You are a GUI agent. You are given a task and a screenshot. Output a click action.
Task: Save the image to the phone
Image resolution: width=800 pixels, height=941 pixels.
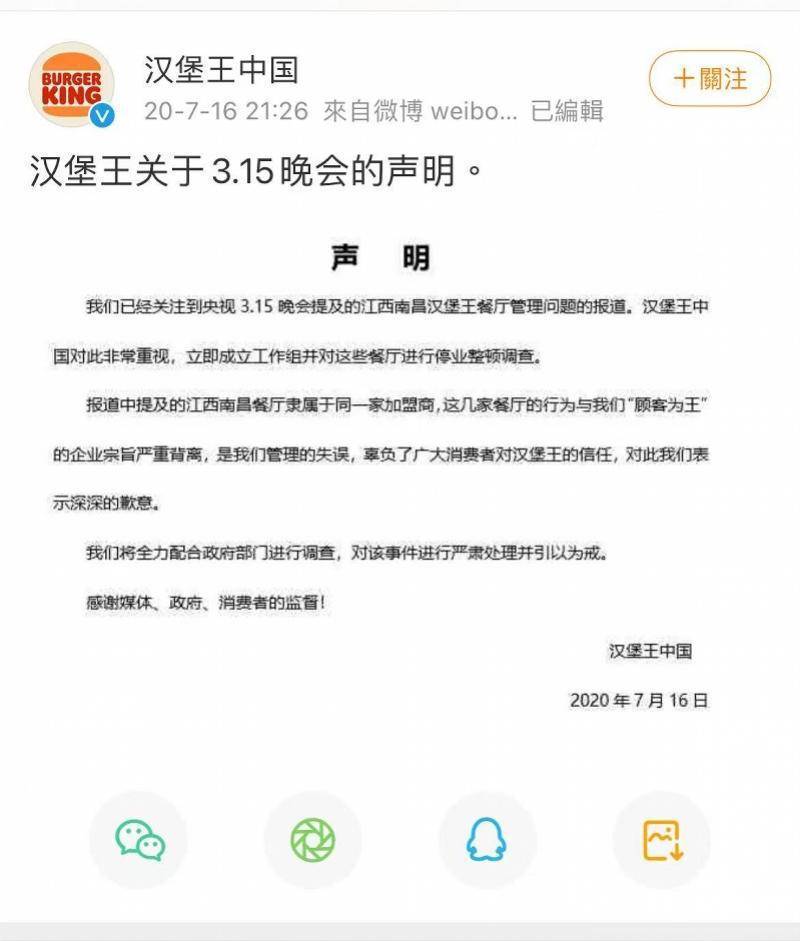click(x=661, y=840)
